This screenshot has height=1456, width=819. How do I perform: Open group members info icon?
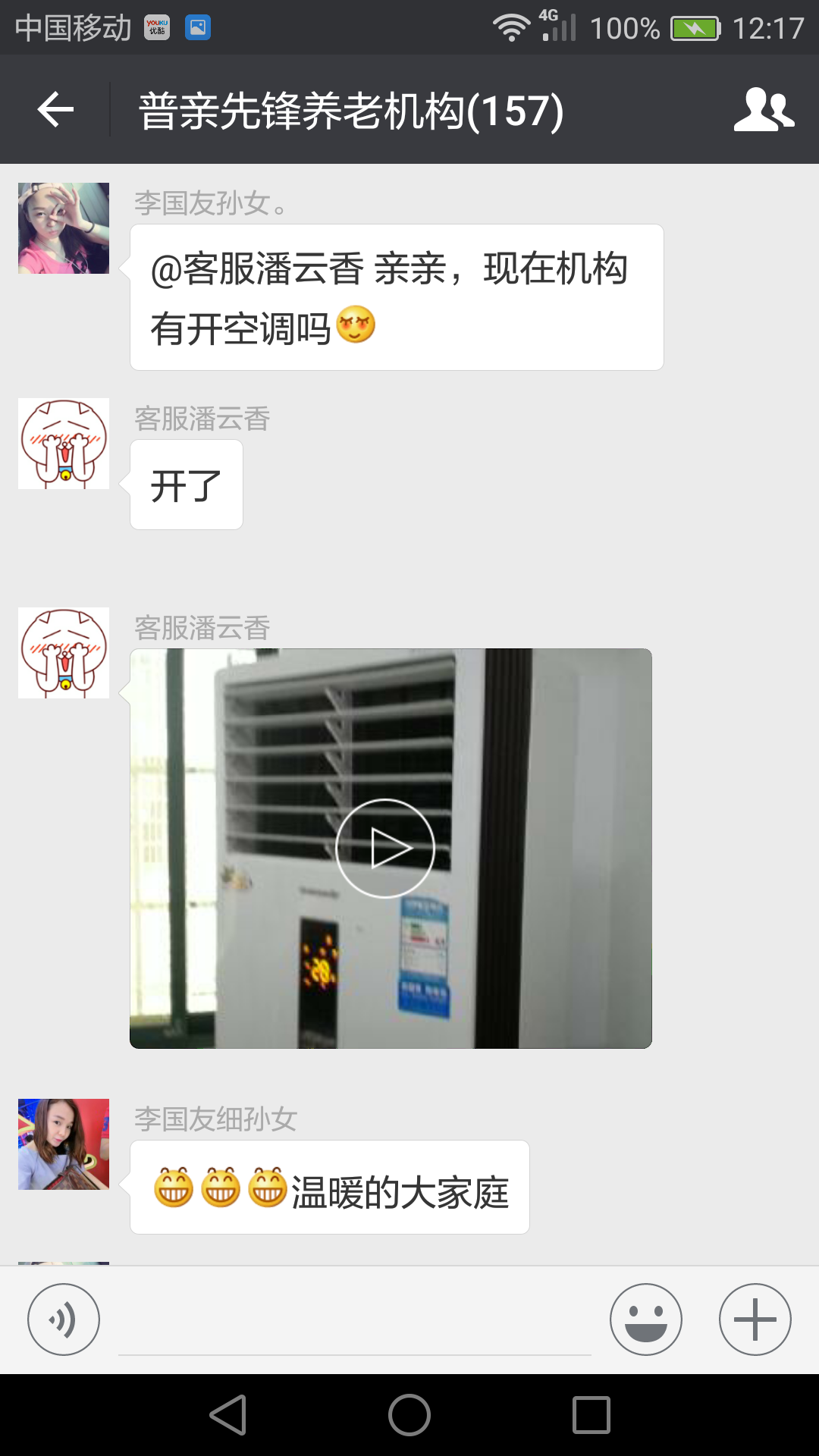tap(764, 110)
